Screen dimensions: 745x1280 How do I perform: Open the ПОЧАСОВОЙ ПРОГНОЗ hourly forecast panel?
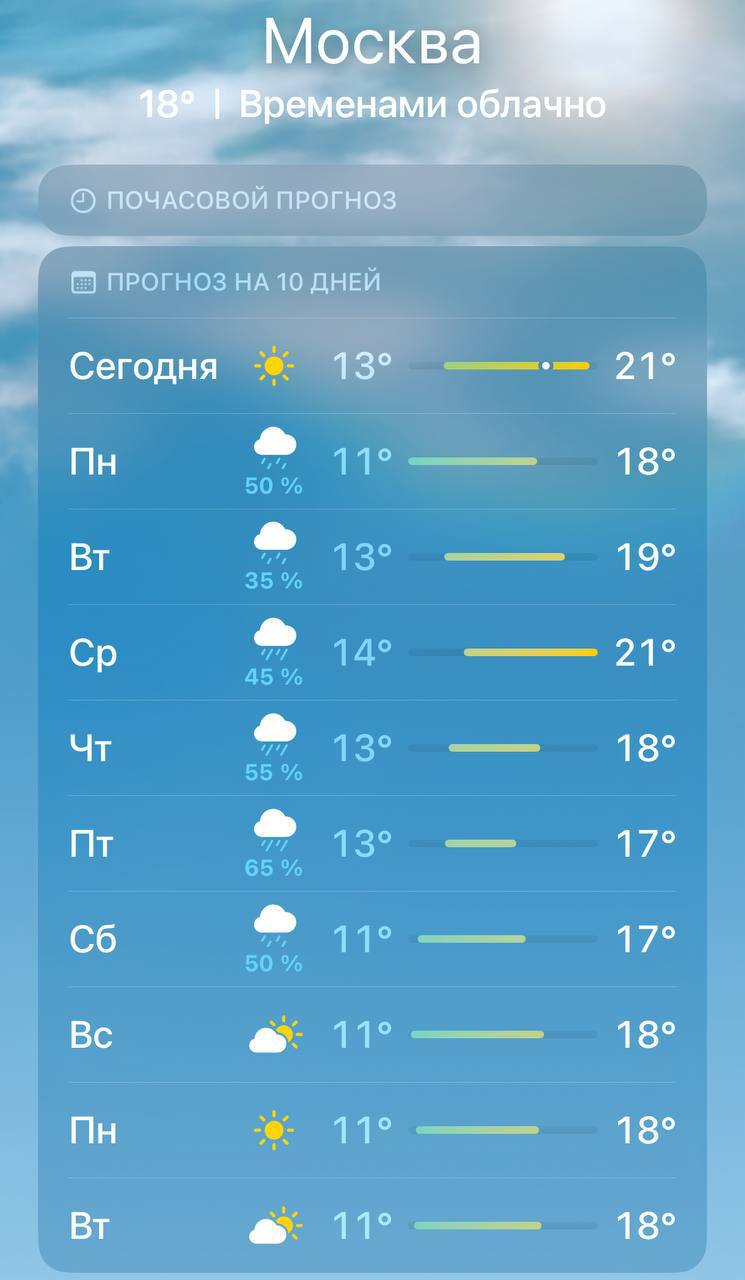coord(372,200)
